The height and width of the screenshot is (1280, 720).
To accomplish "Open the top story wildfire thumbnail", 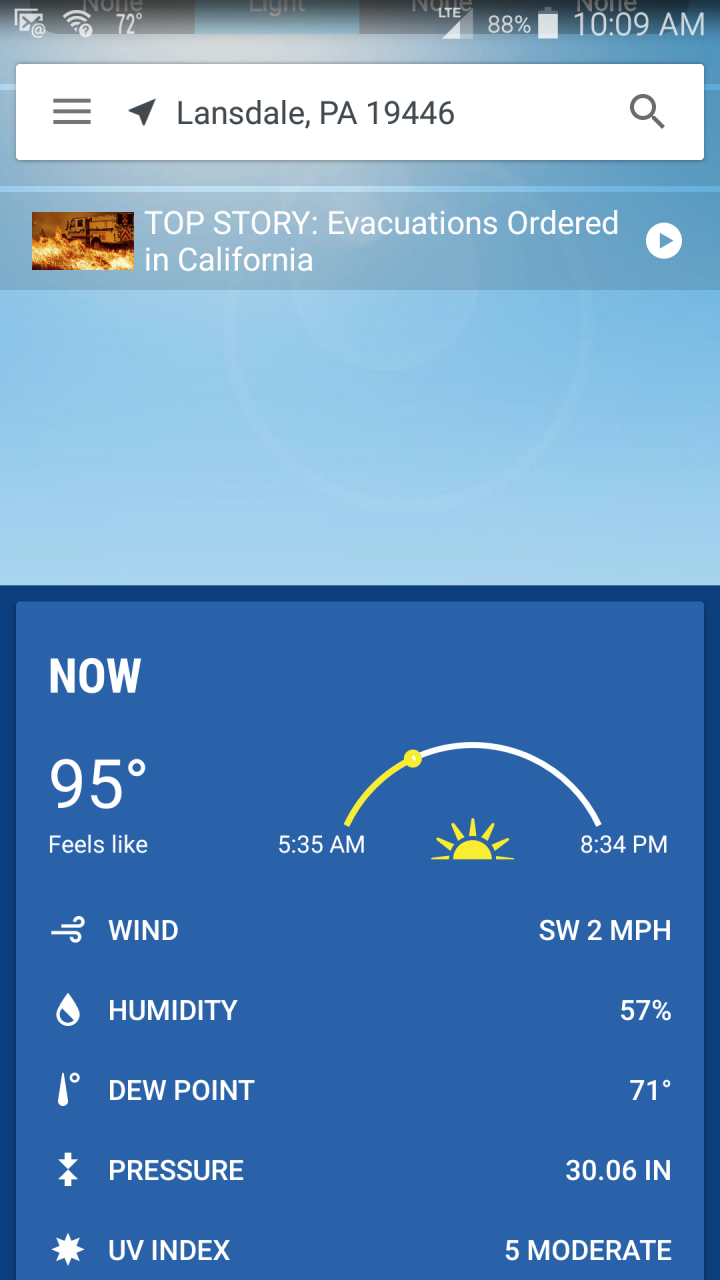I will (x=83, y=241).
